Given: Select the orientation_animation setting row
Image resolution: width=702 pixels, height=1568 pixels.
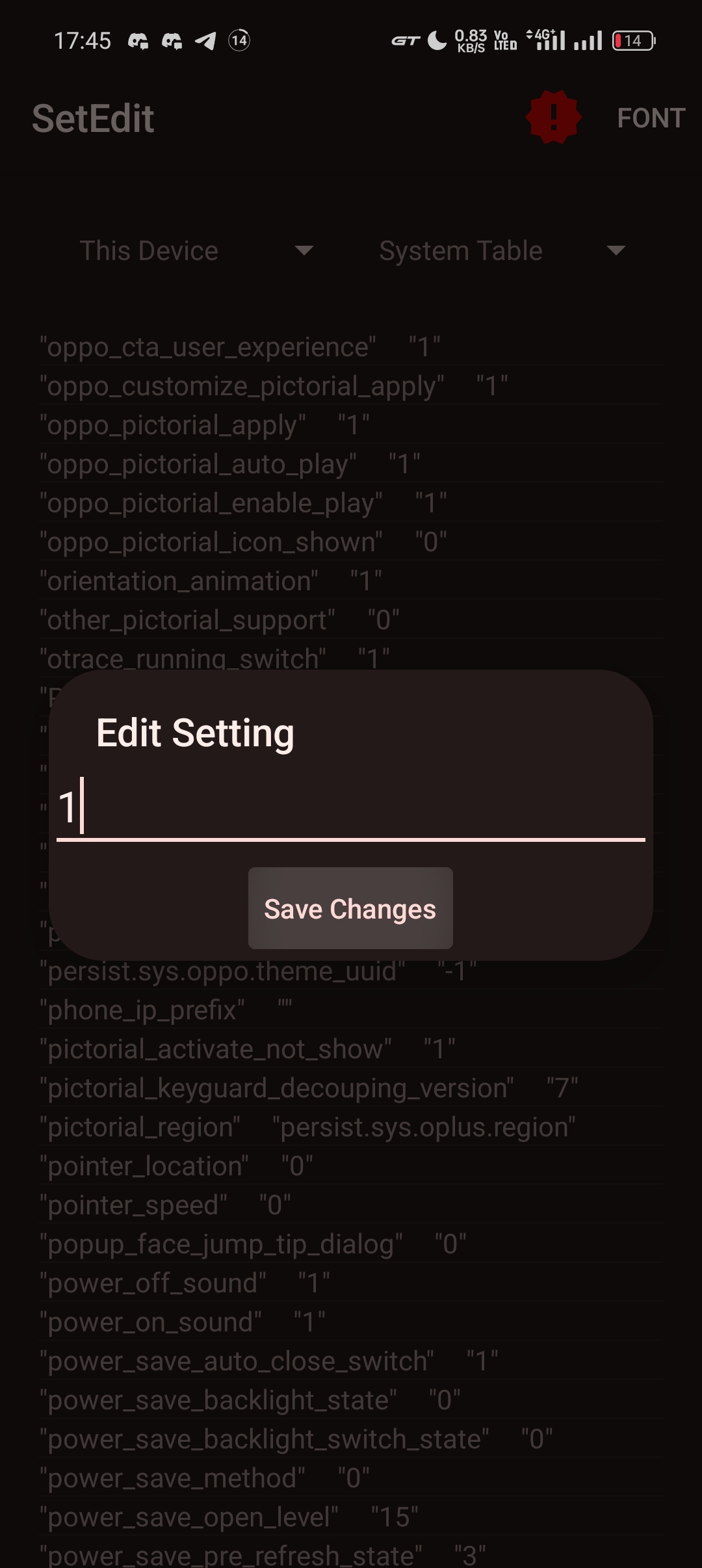Looking at the screenshot, I should coord(351,581).
